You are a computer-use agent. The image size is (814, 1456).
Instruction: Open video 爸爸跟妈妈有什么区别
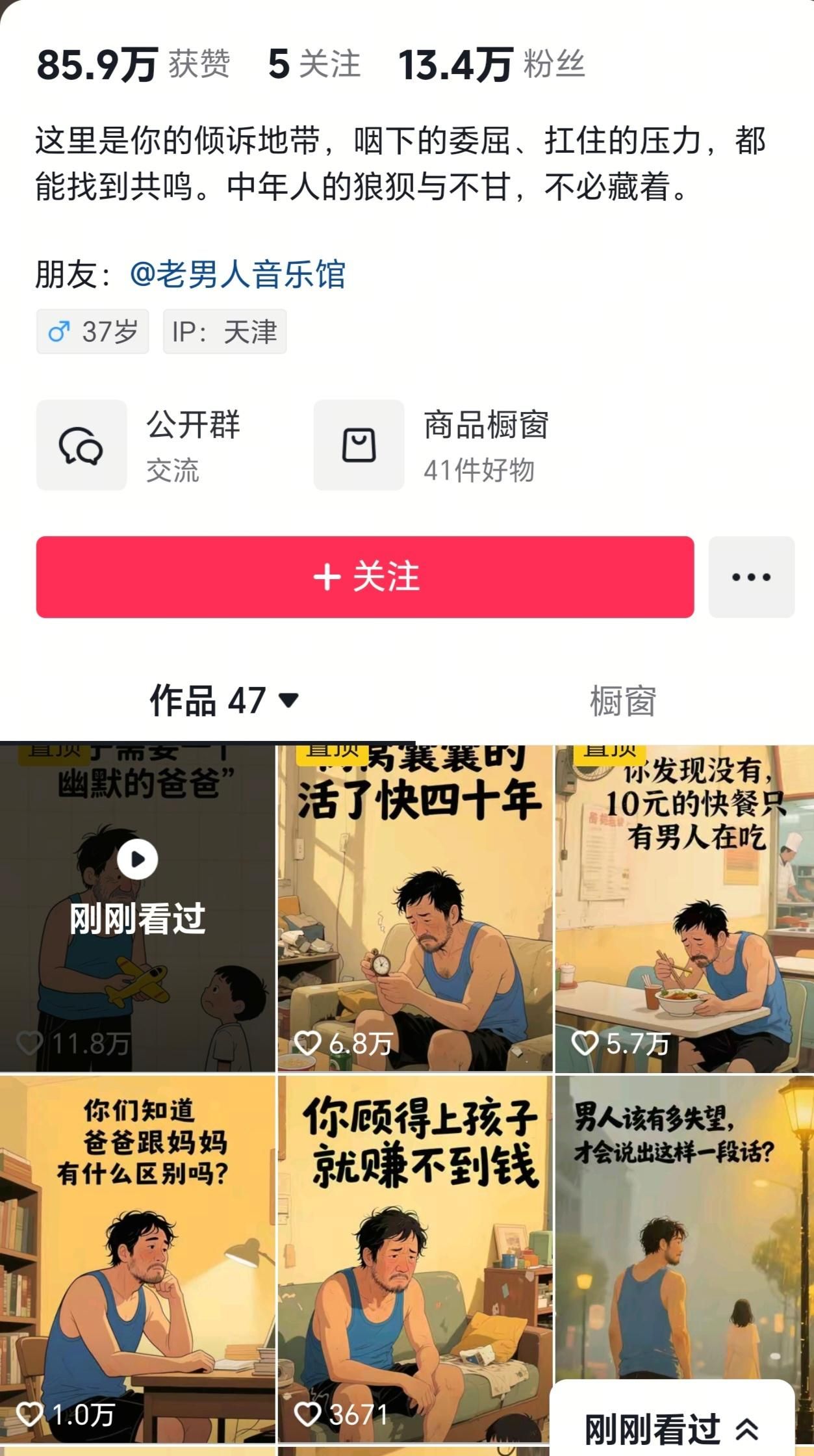[137, 1258]
